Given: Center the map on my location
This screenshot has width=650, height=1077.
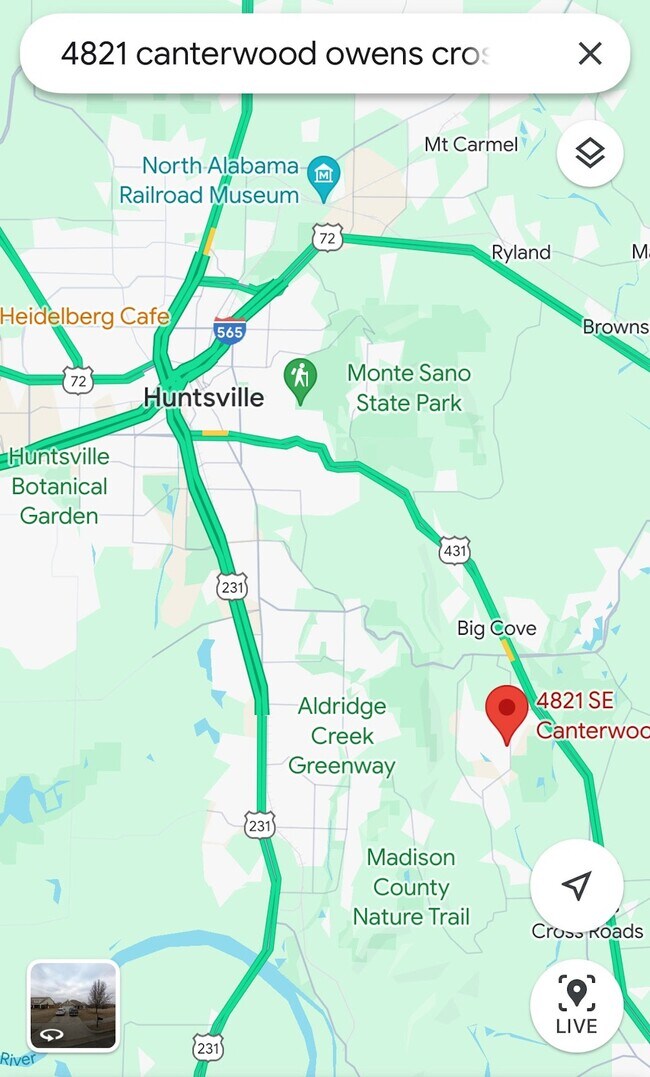Looking at the screenshot, I should (576, 885).
